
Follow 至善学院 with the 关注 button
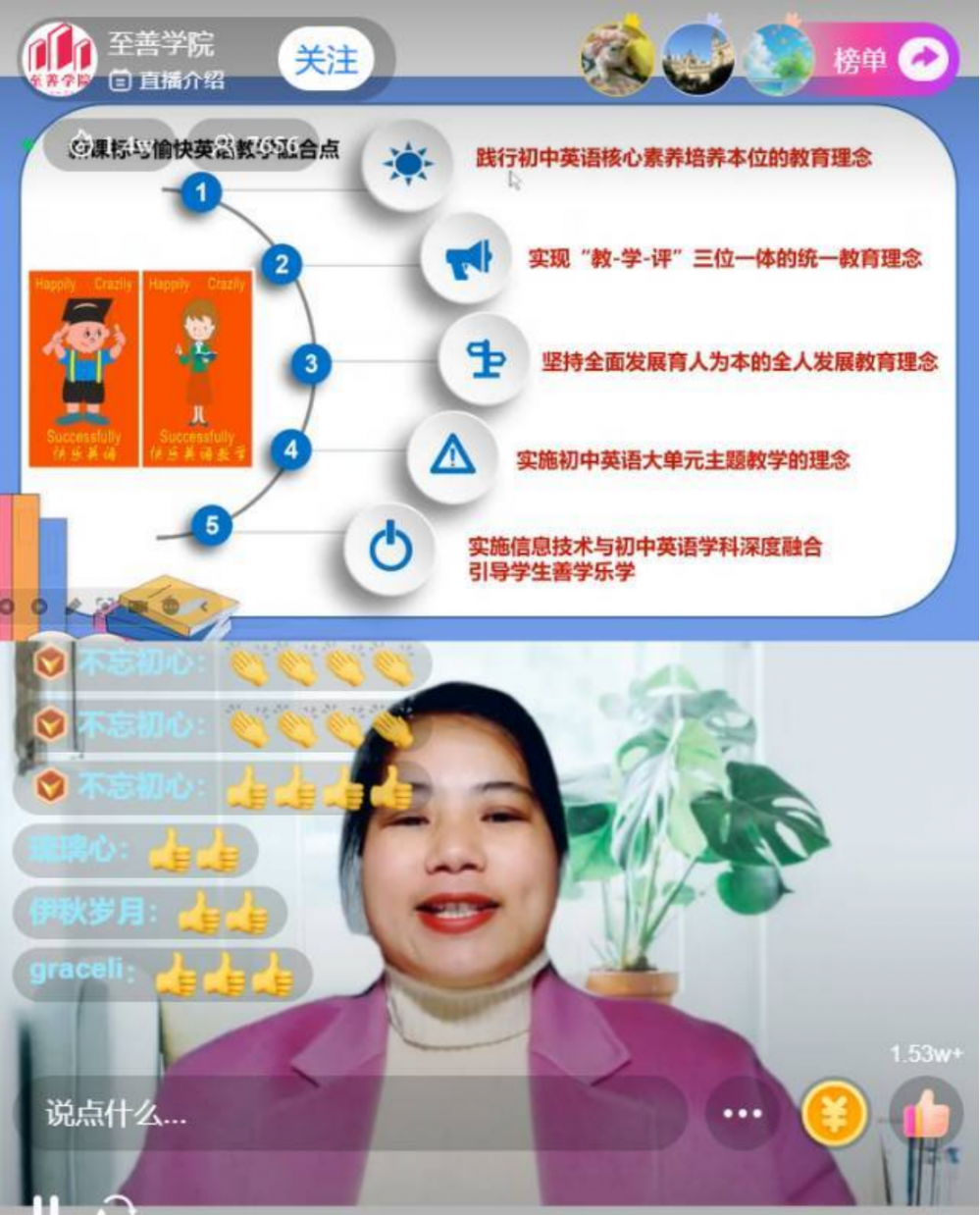[x=325, y=60]
